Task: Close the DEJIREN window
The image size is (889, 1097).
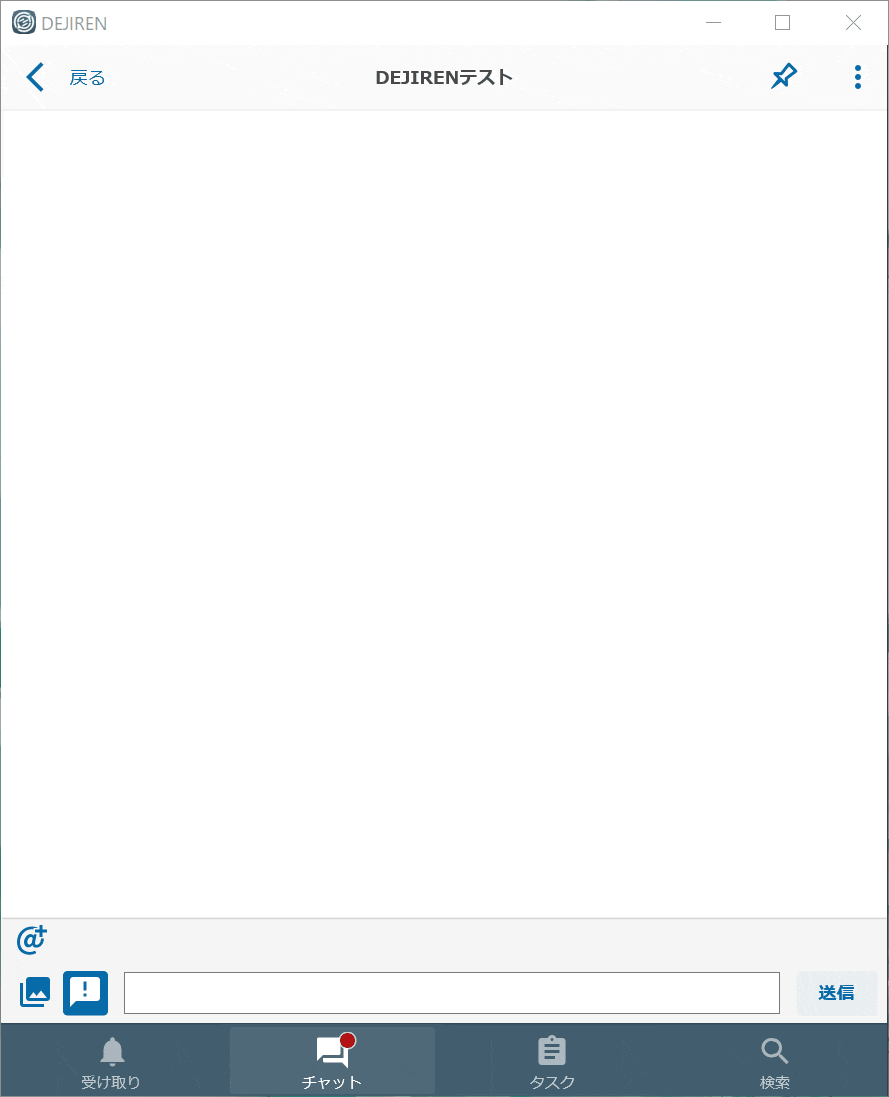Action: point(853,23)
